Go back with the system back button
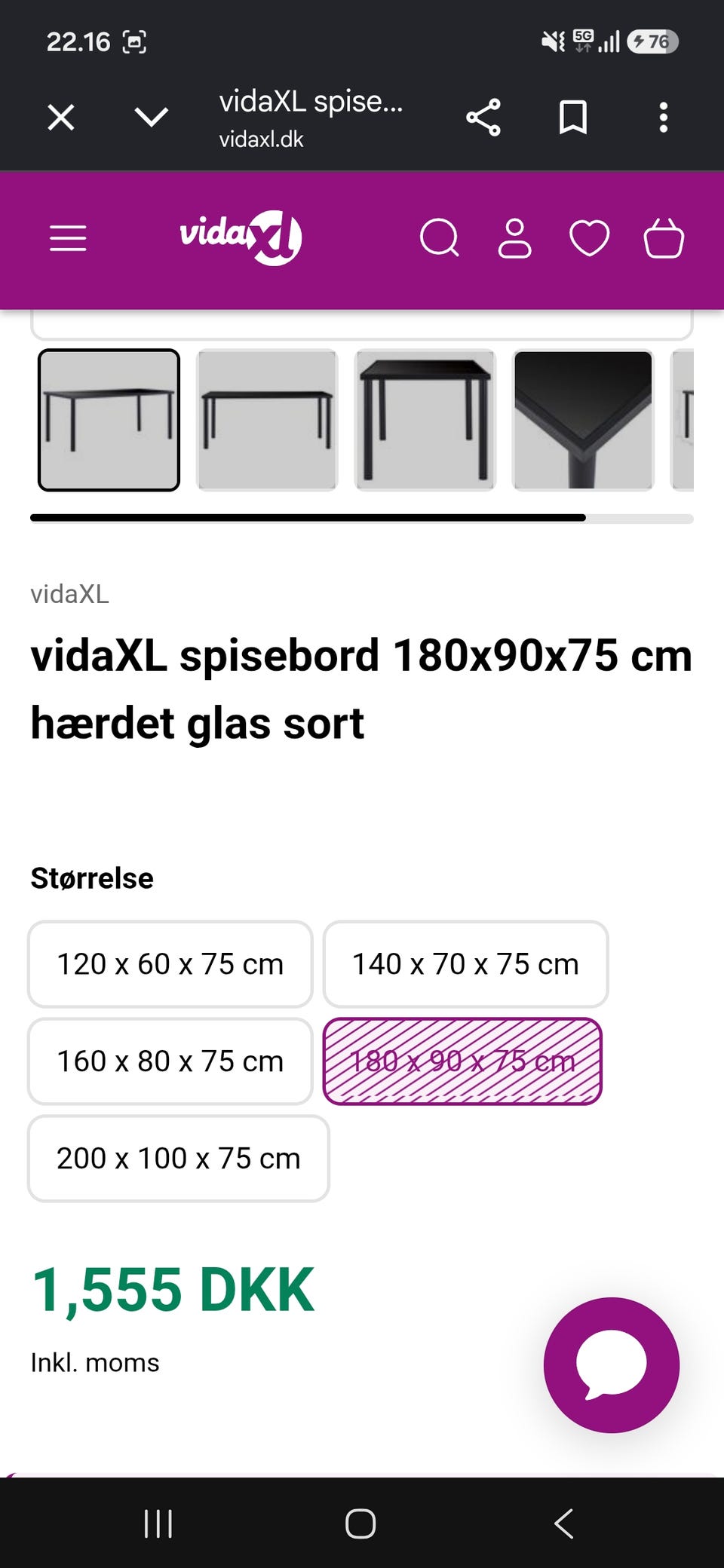The width and height of the screenshot is (724, 1568). (x=564, y=1523)
